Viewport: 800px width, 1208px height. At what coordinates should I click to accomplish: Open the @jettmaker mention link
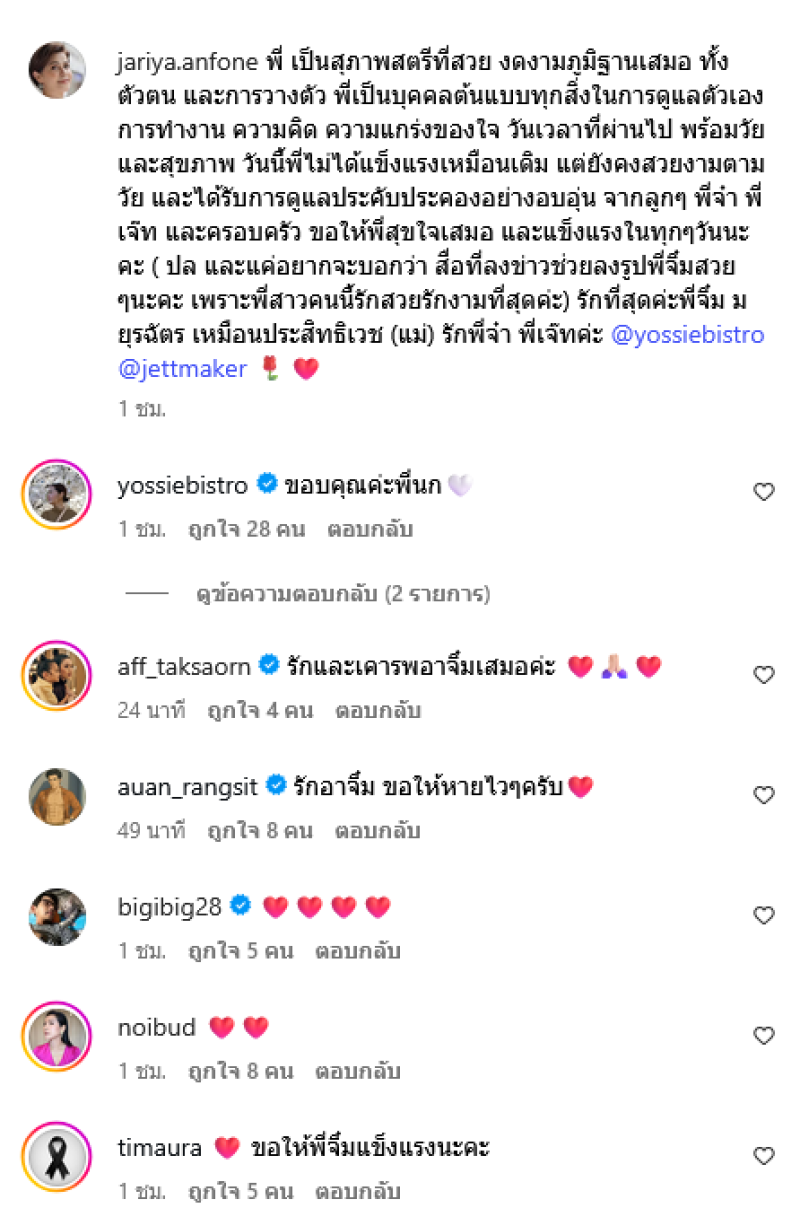click(x=183, y=369)
